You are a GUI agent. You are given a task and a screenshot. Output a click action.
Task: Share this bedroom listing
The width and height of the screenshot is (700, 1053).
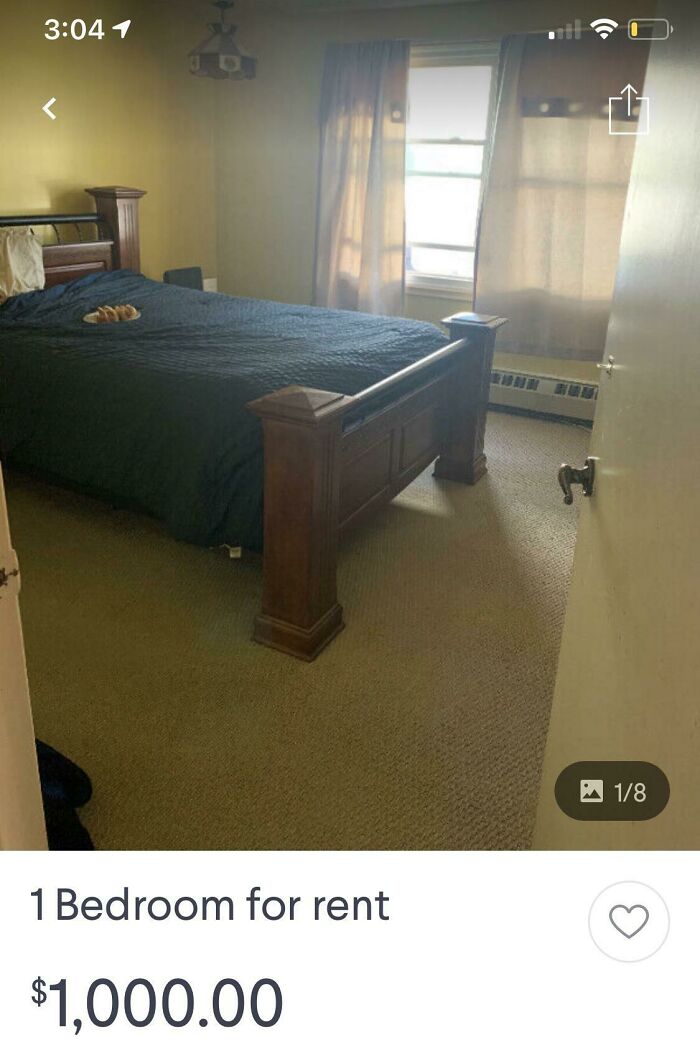tap(629, 109)
